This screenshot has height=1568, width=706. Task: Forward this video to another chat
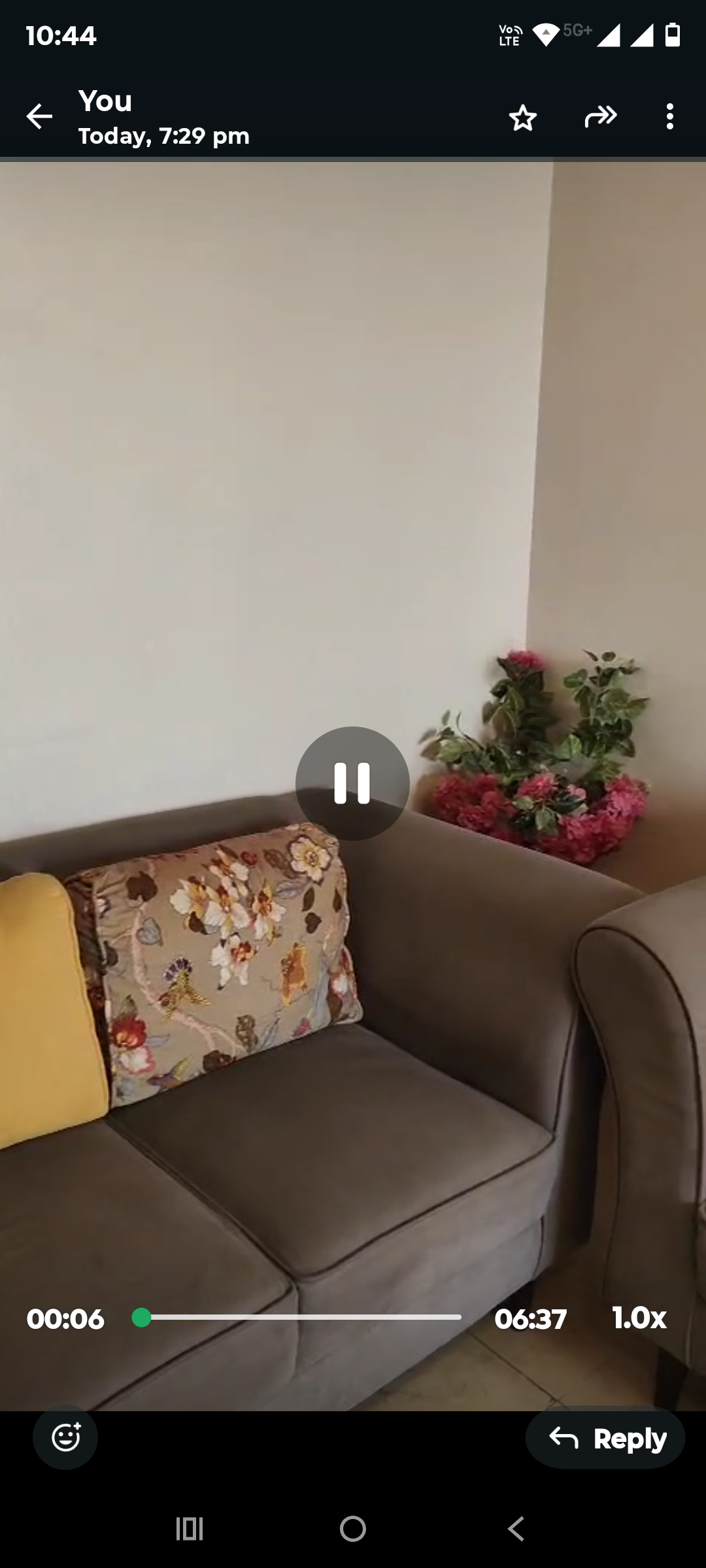click(x=601, y=117)
